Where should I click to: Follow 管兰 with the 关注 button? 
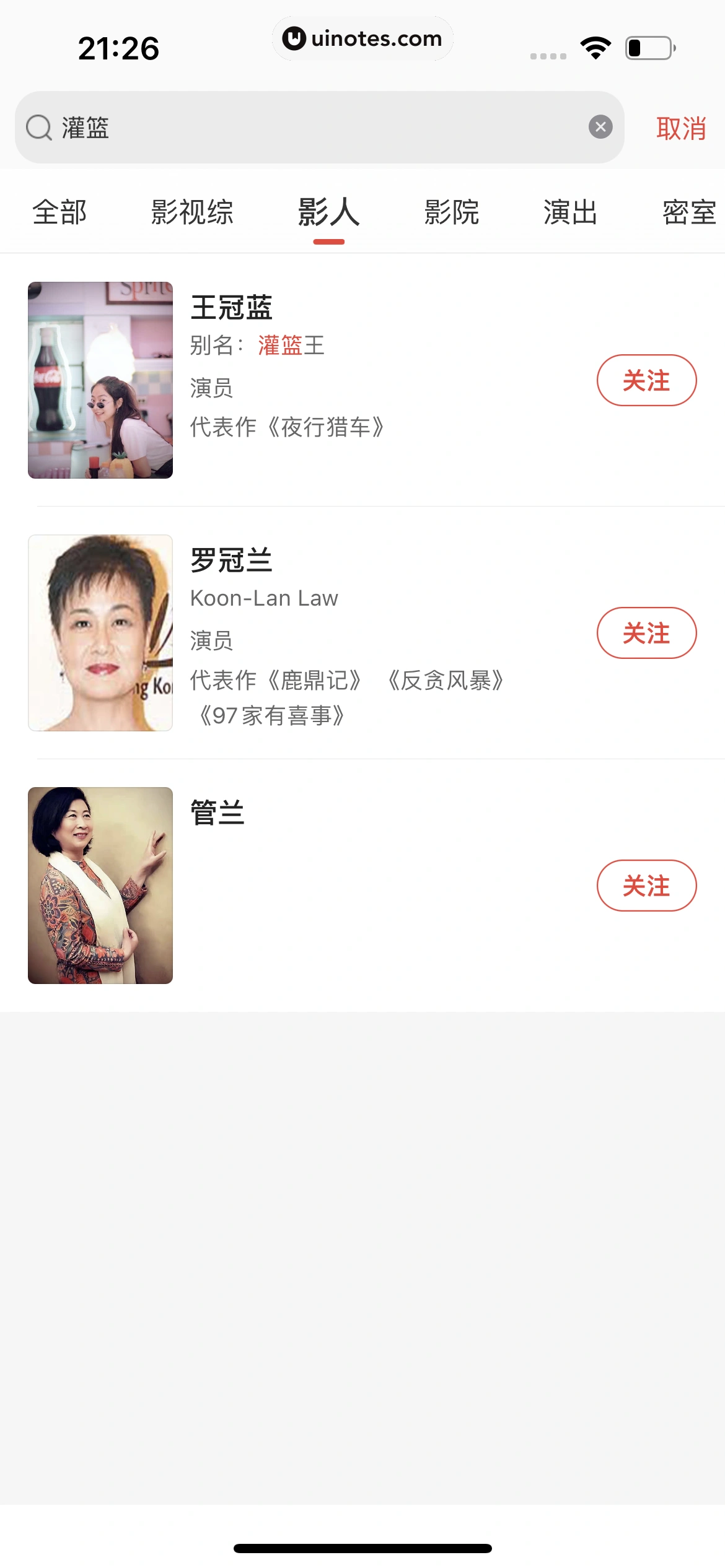point(646,886)
